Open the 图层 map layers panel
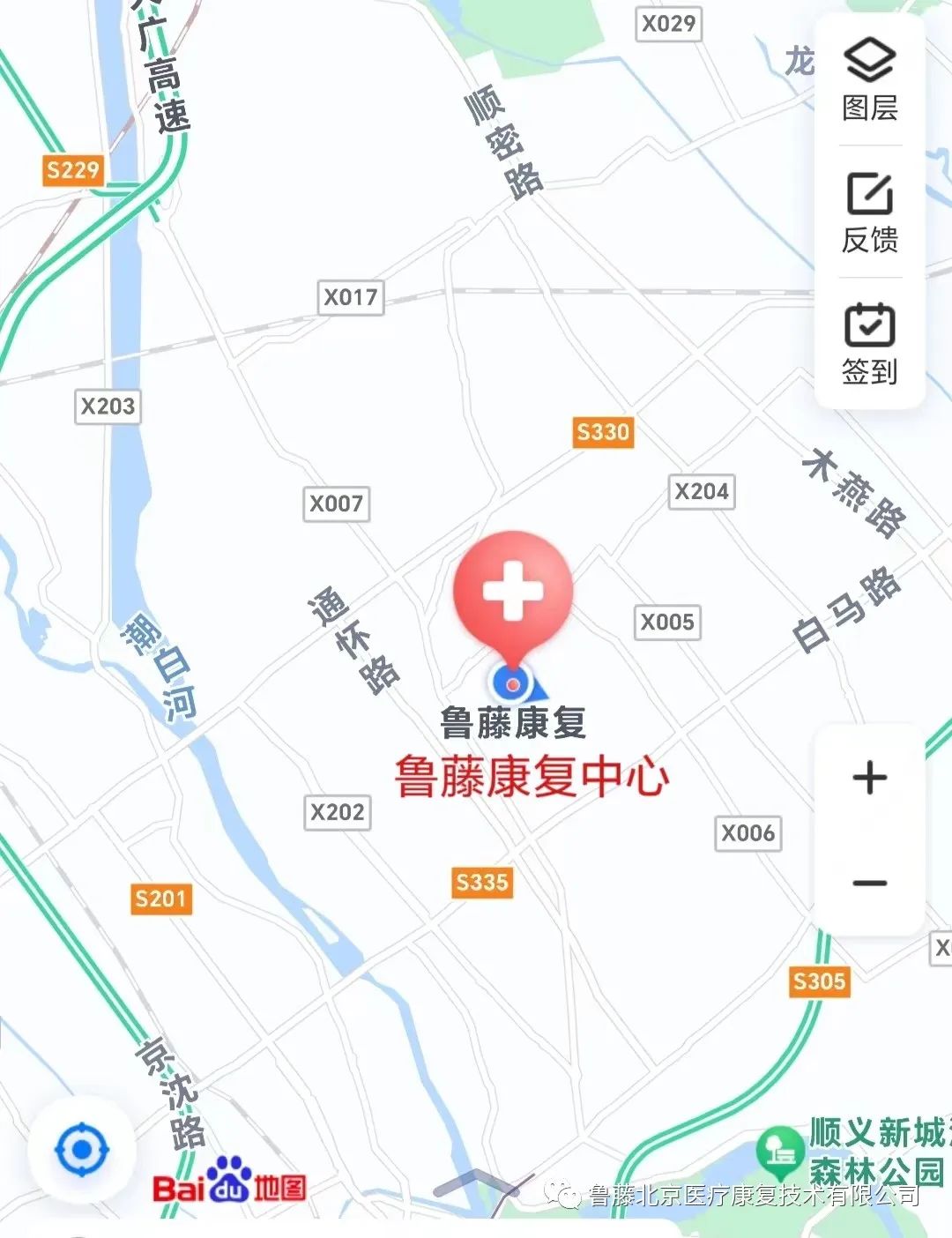 click(x=869, y=79)
